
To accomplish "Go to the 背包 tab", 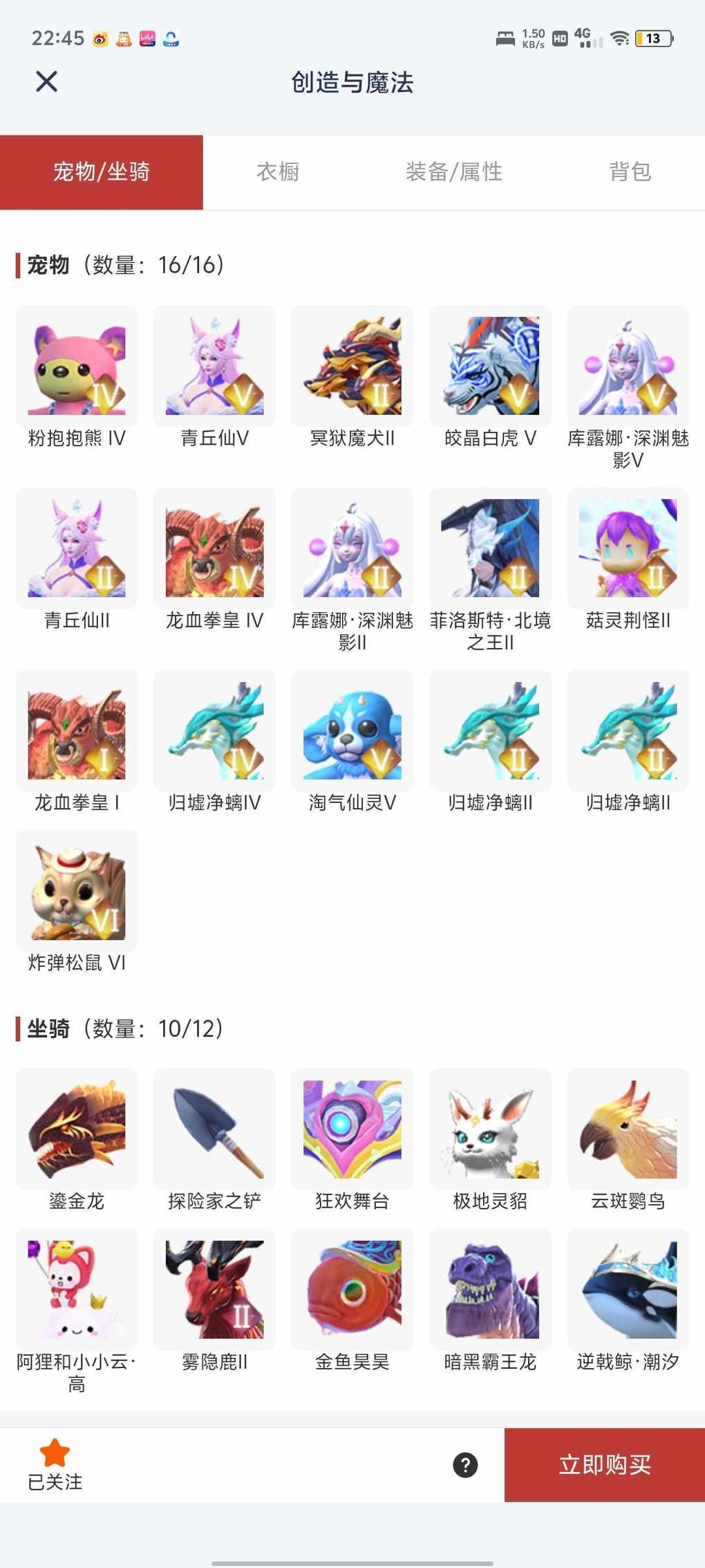I will pyautogui.click(x=630, y=172).
